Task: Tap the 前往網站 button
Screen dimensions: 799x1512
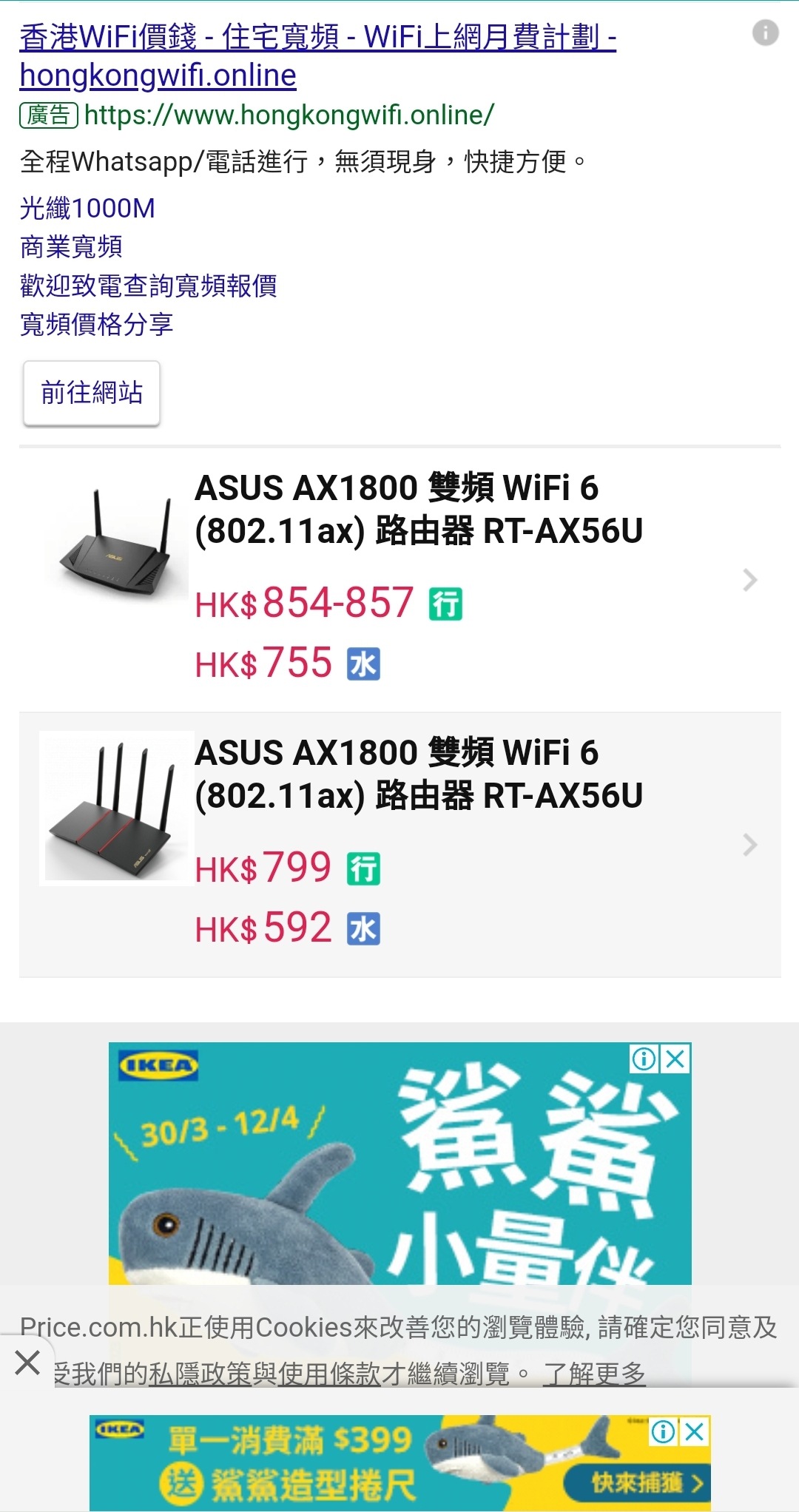Action: coord(92,393)
